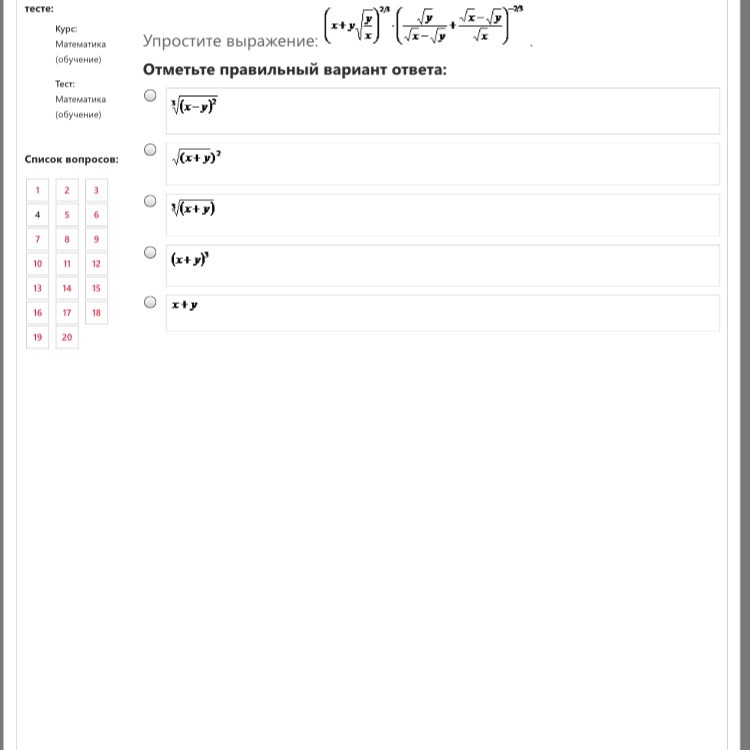Open question 6
750x750 pixels.
(96, 215)
